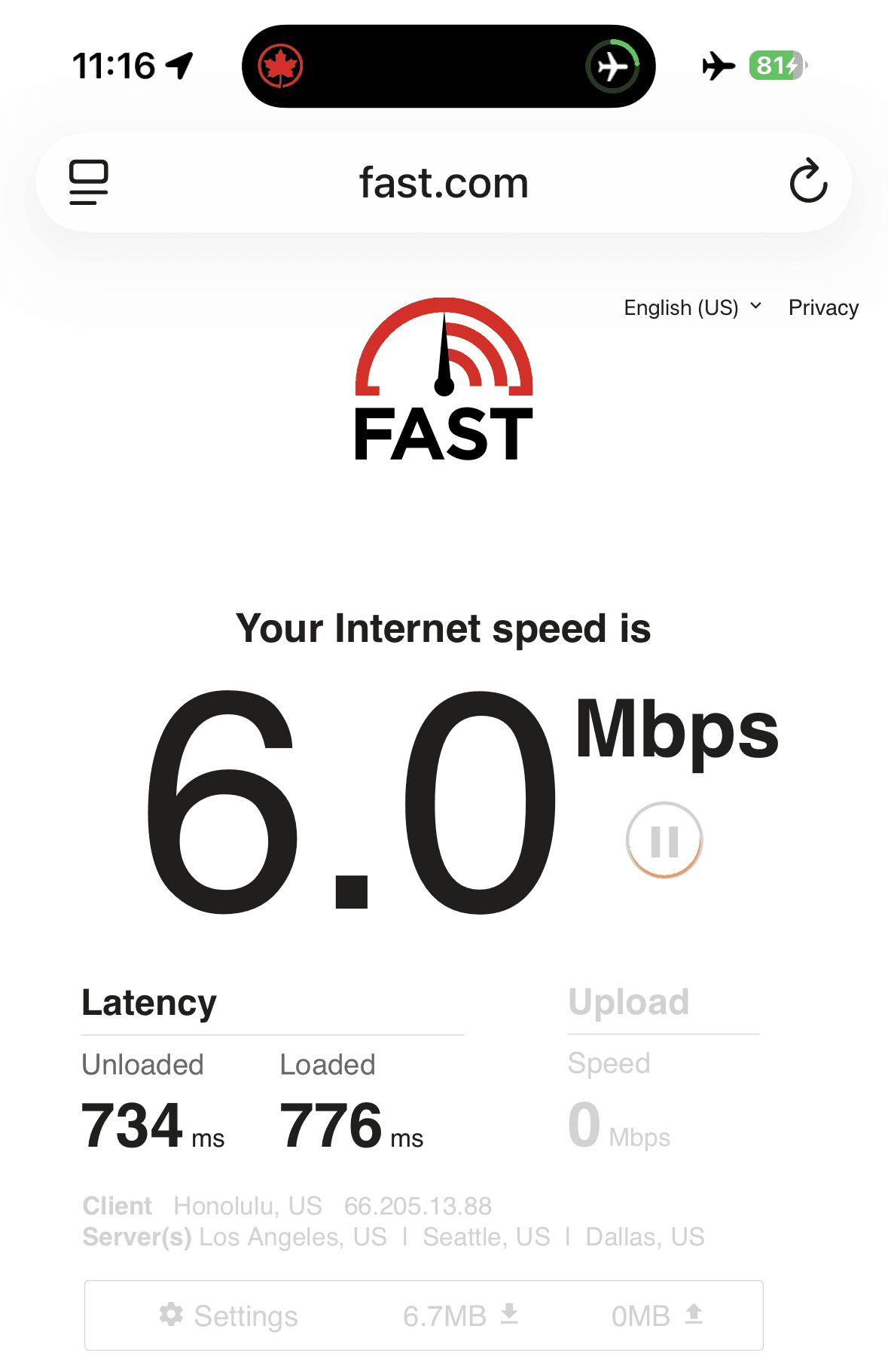The height and width of the screenshot is (1372, 888).
Task: Open the page menu icon in address bar
Action: 89,182
